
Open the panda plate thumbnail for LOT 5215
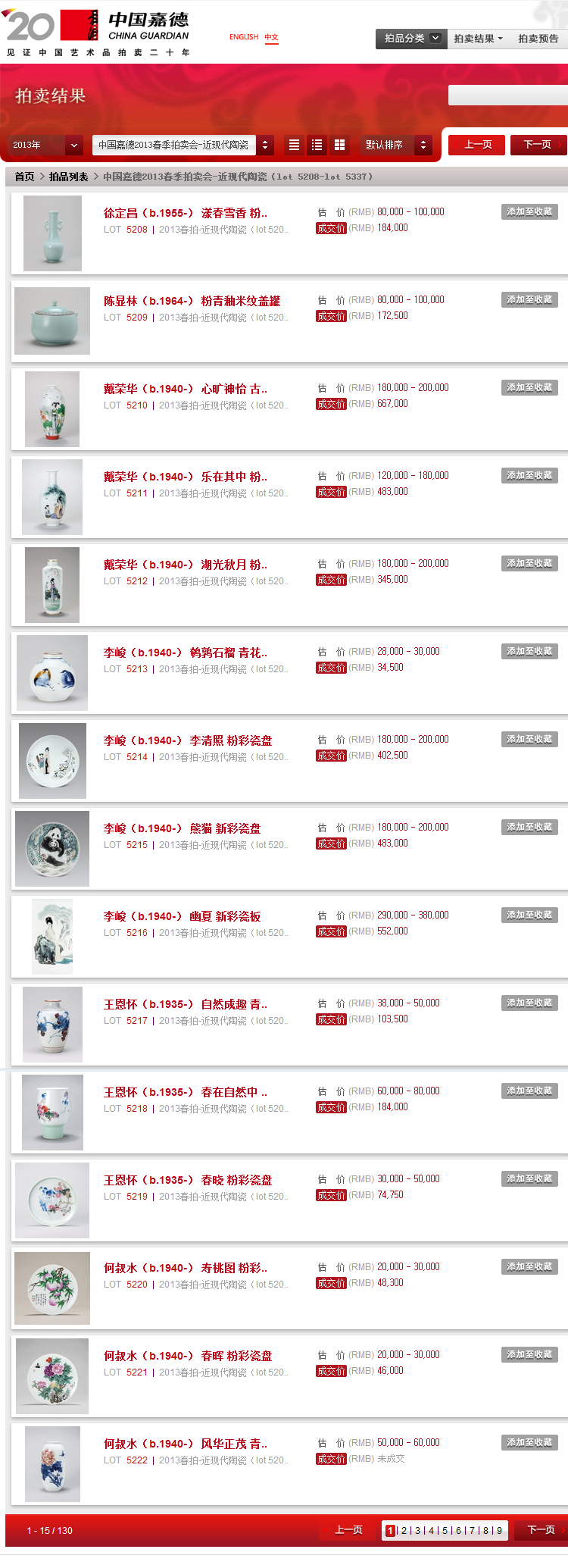point(51,848)
